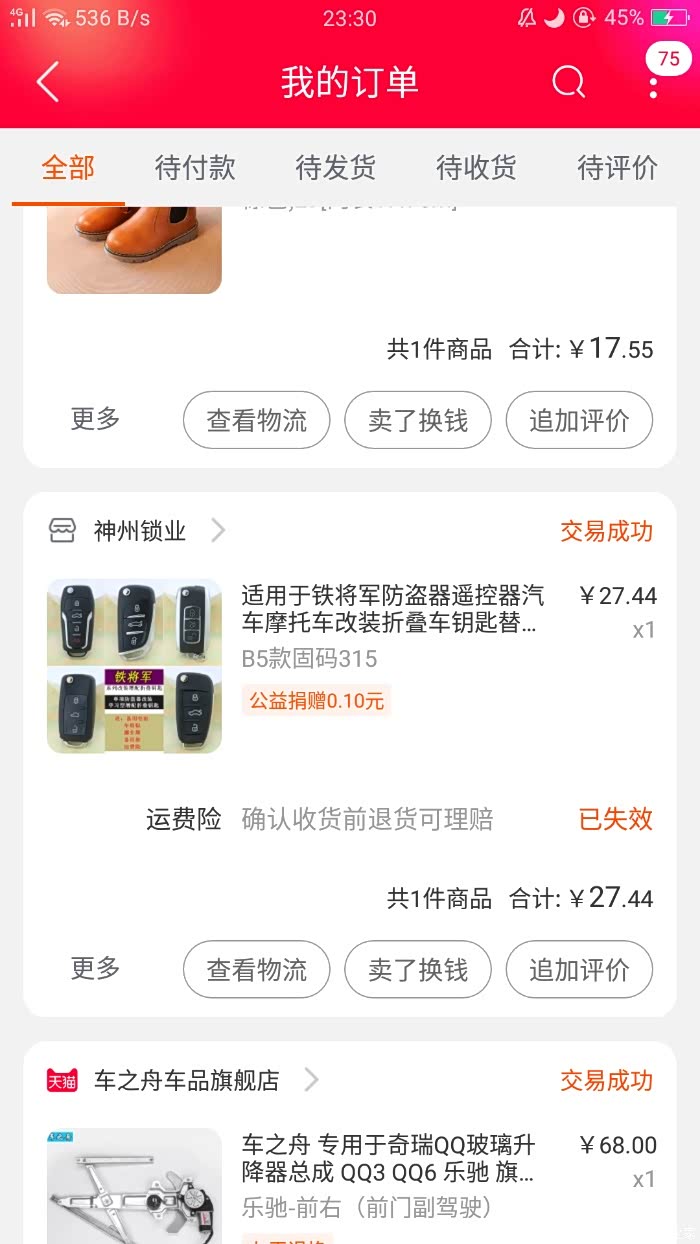The height and width of the screenshot is (1244, 700).
Task: Open 更多 options for the ¥27.44 order
Action: [95, 968]
